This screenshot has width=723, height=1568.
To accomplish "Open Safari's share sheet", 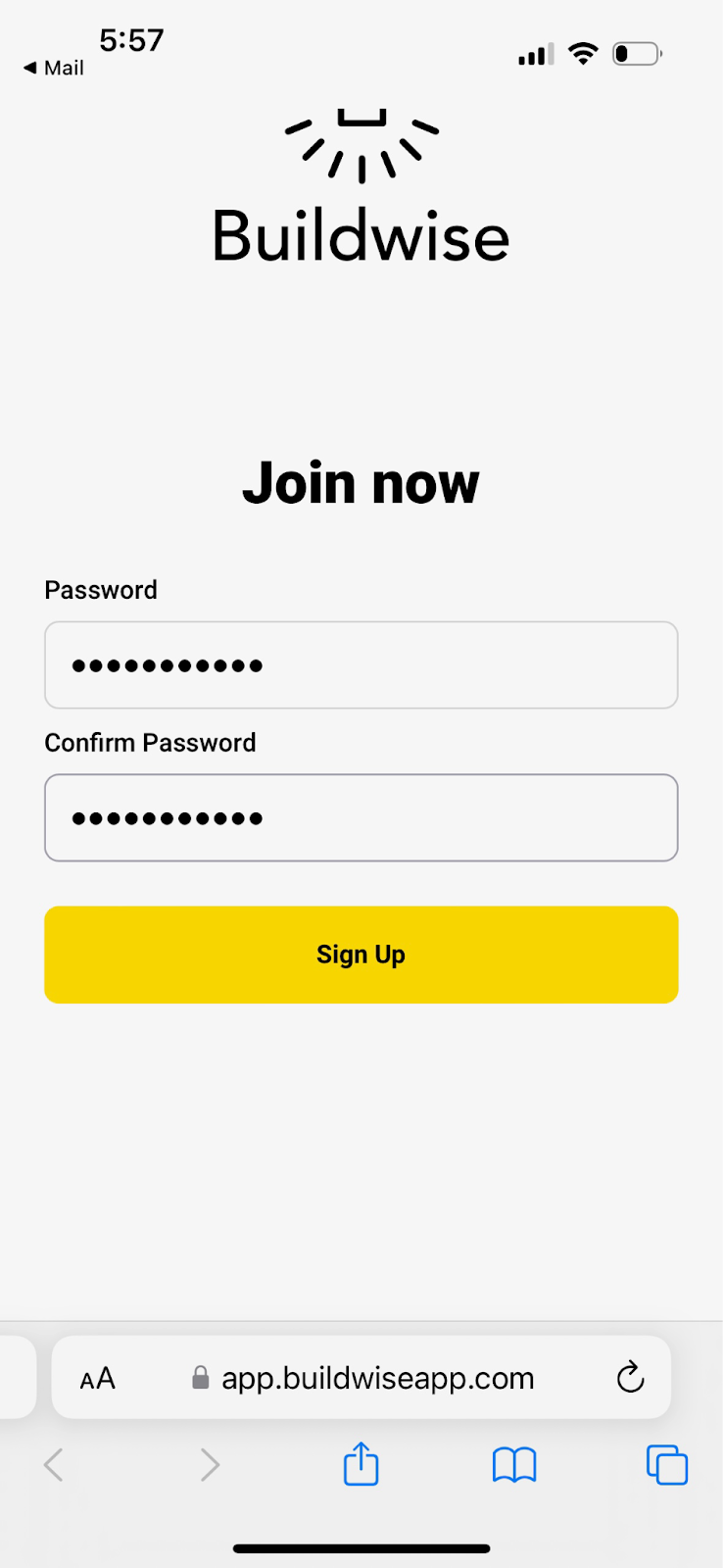I will [x=361, y=1464].
